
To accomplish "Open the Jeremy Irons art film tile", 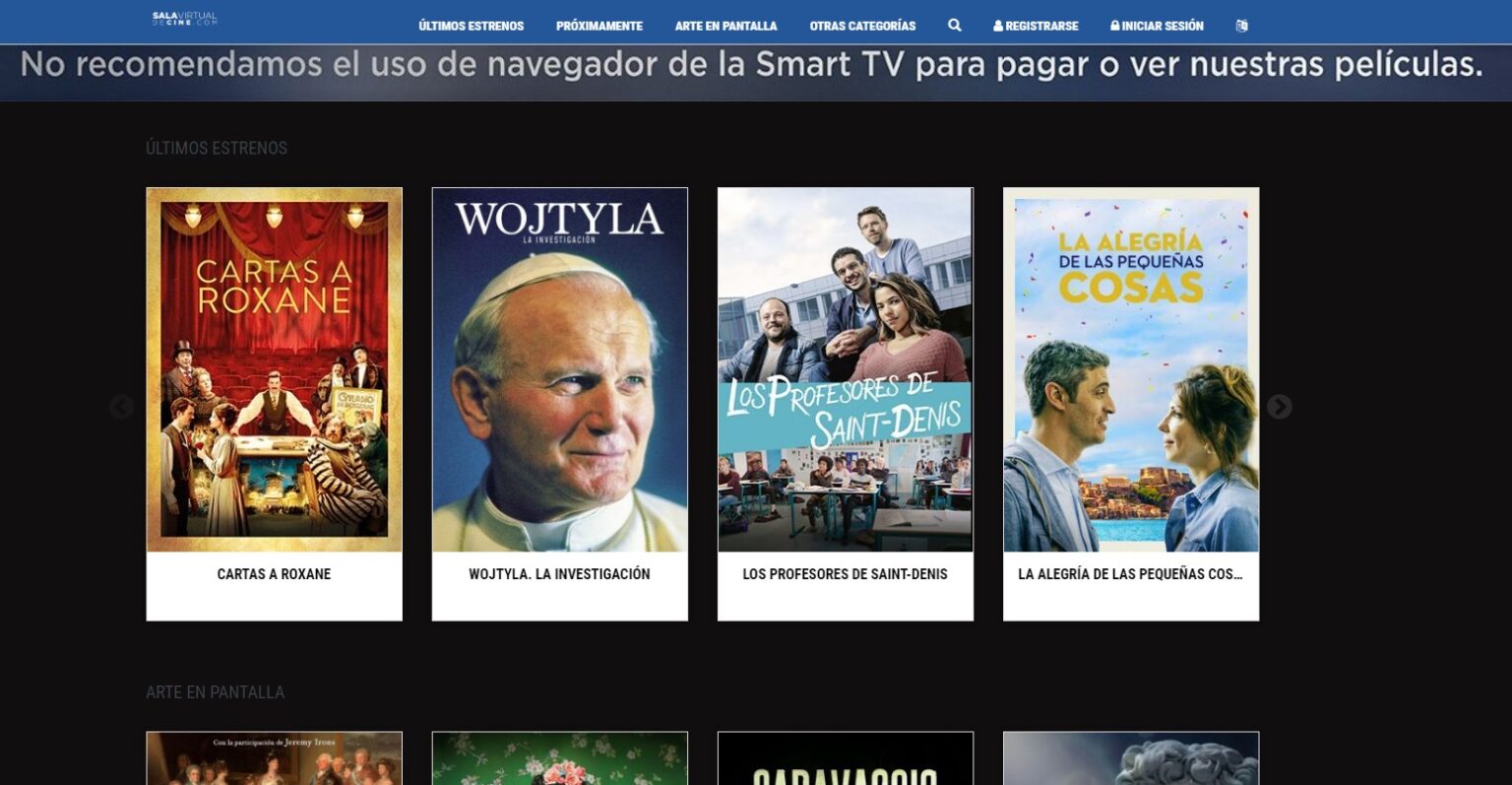I will tap(274, 760).
